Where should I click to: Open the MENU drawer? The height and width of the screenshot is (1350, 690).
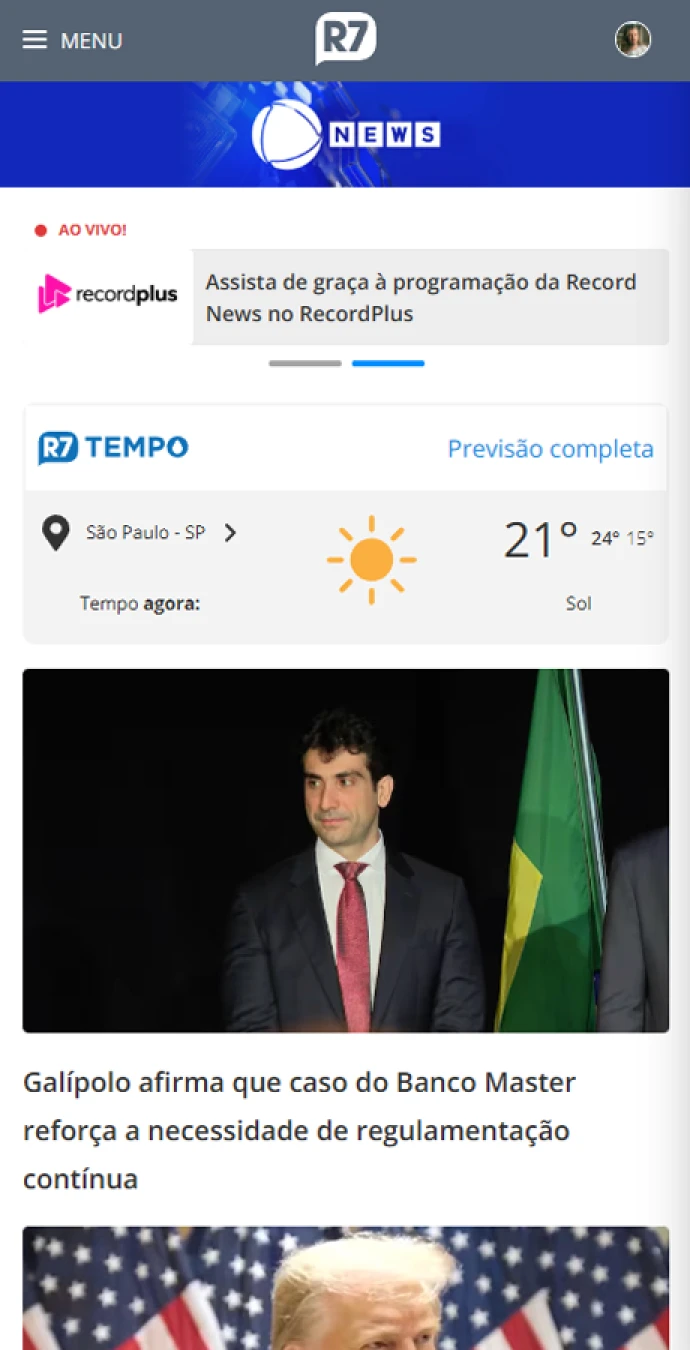pos(72,41)
